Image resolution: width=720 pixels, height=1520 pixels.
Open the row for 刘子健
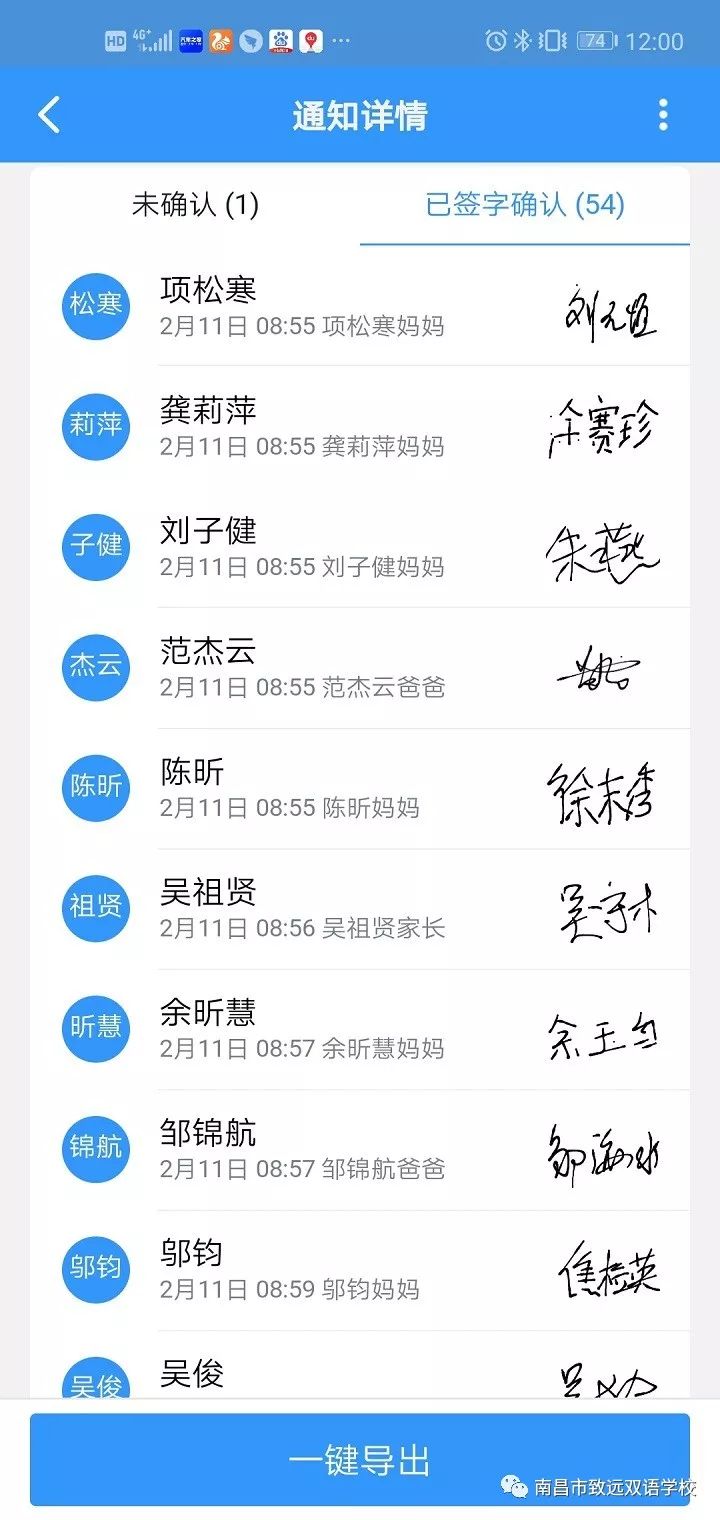coord(360,547)
